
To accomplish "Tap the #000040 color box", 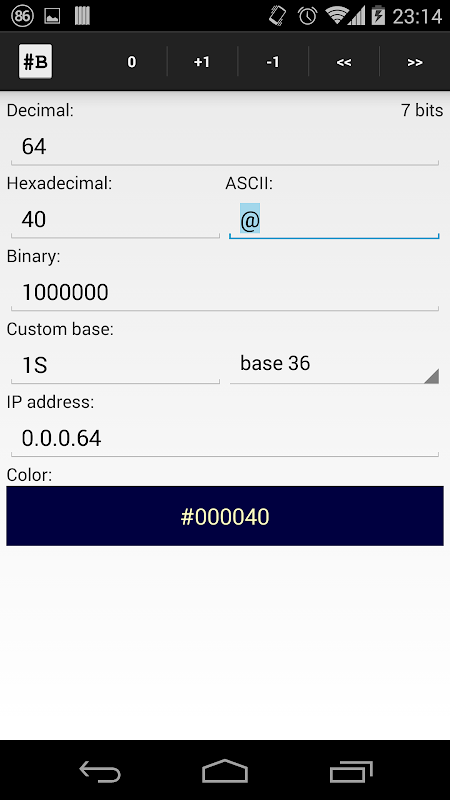I will click(225, 516).
